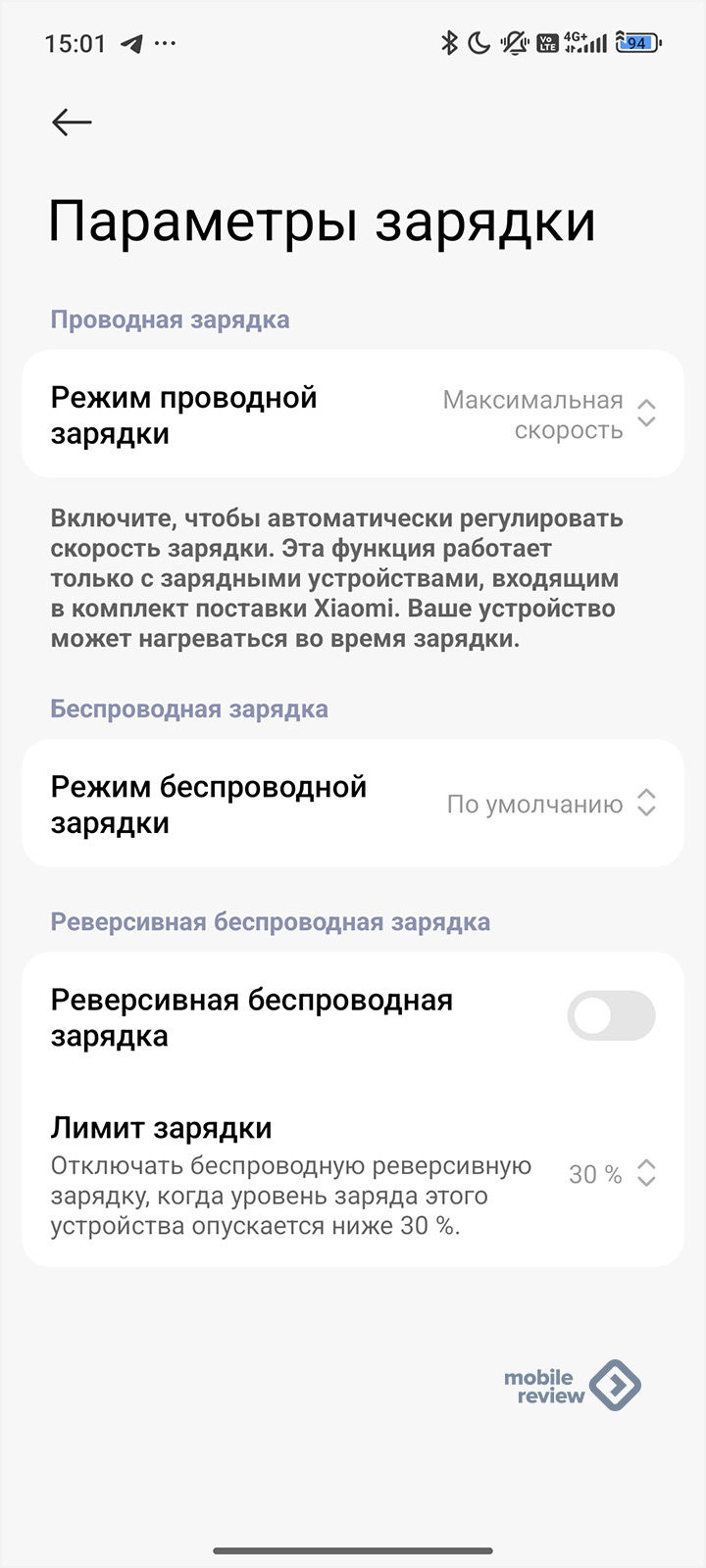706x1568 pixels.
Task: Go back using the top-left arrow
Action: pyautogui.click(x=72, y=122)
